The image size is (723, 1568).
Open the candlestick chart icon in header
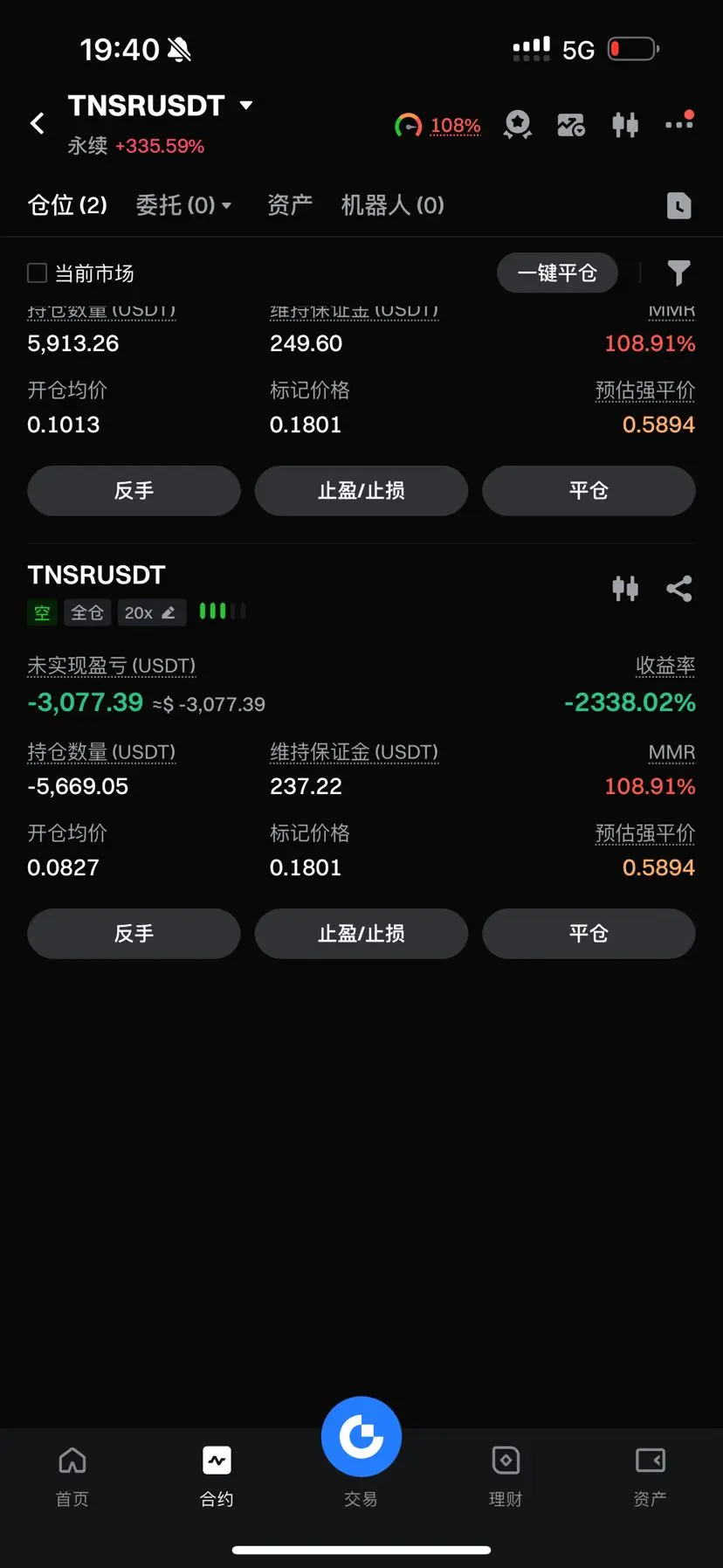click(x=625, y=125)
